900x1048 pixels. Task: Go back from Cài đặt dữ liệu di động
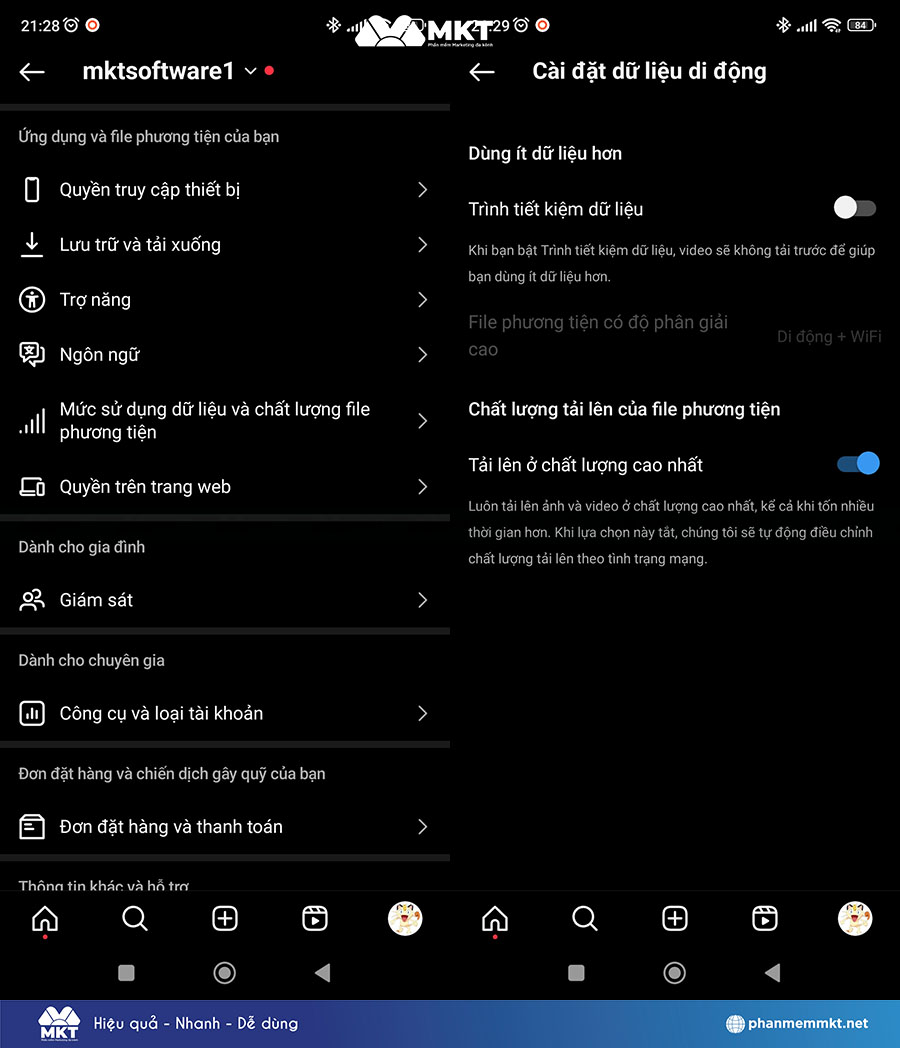[x=482, y=71]
